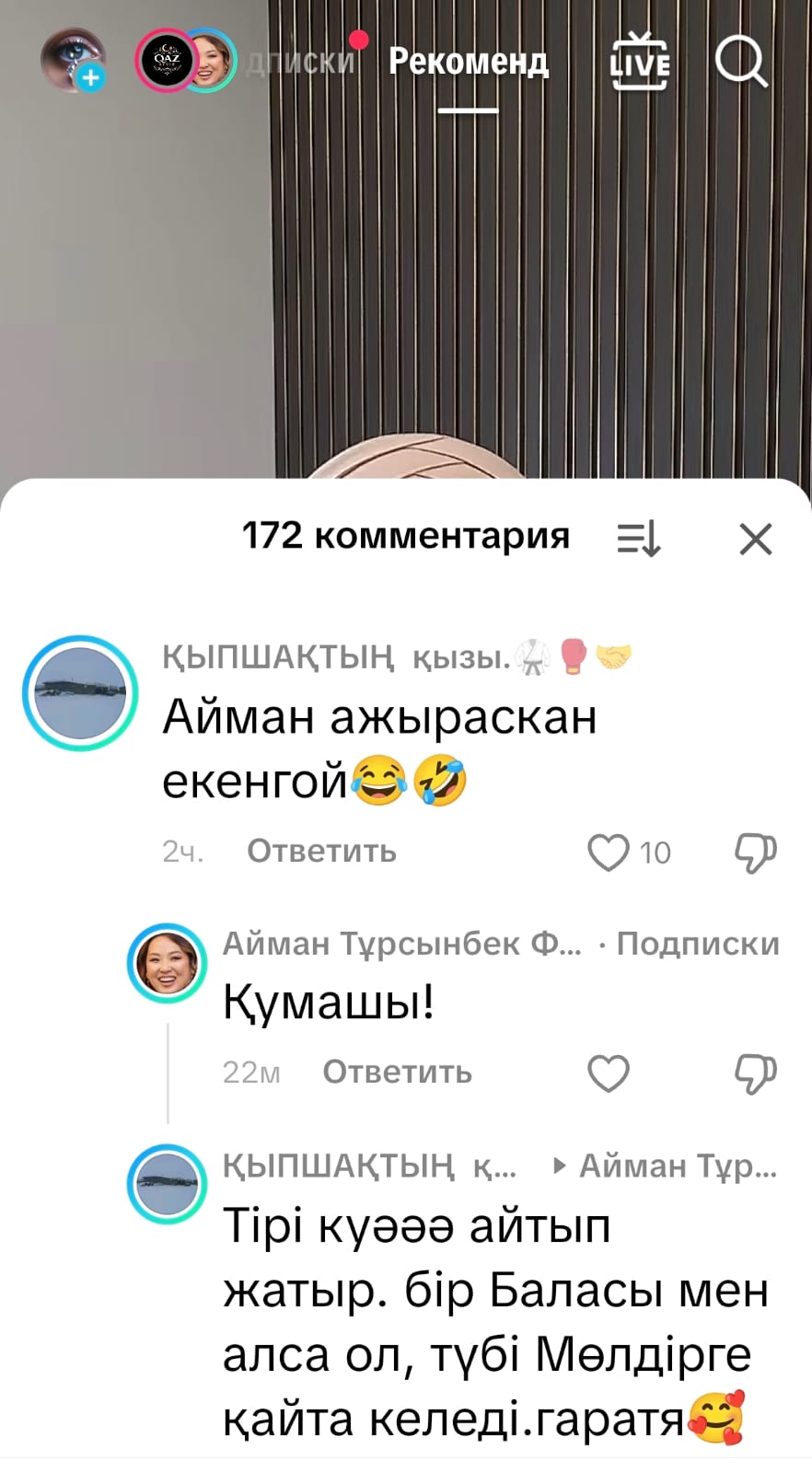
Task: Open the replied-to user tag 'Айман Тұр...'
Action: click(677, 1166)
